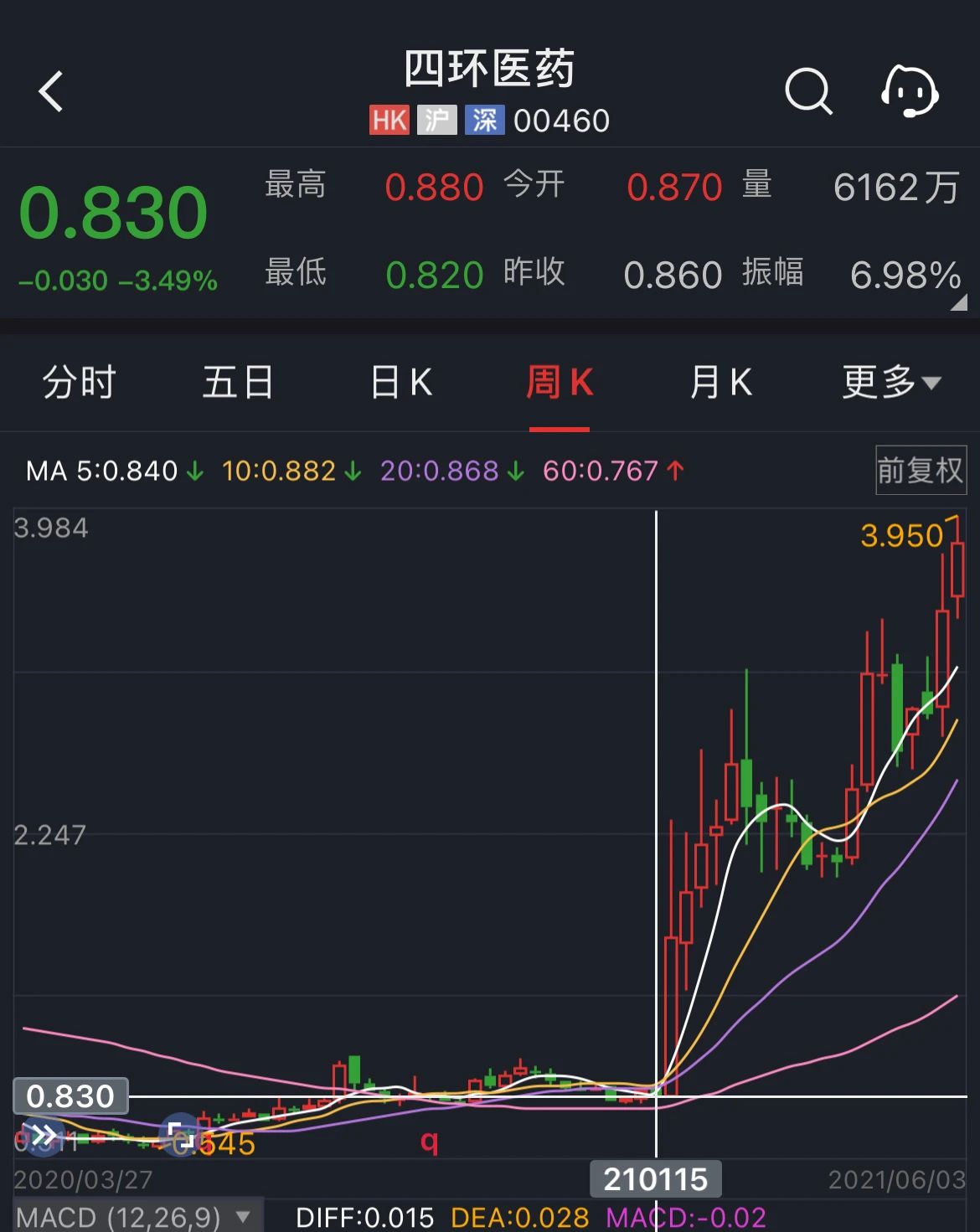Open customer service via headset icon

(x=908, y=92)
